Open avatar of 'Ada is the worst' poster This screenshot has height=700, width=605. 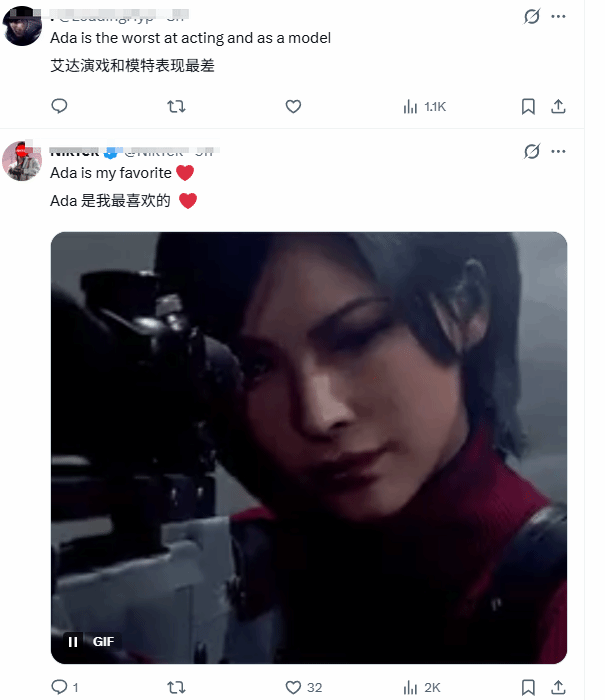23,27
